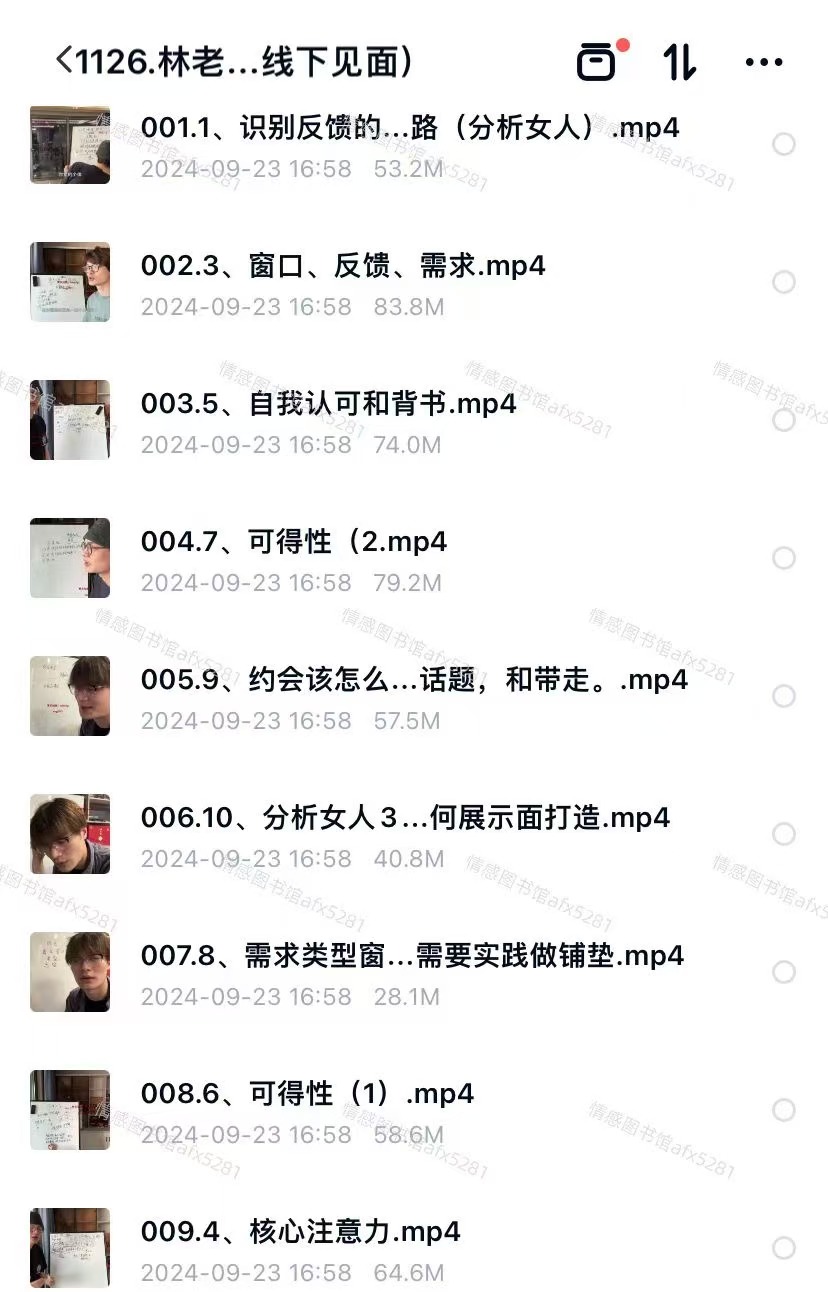Viewport: 828px width, 1292px height.
Task: Open the transfer list icon with red dot
Action: (597, 62)
